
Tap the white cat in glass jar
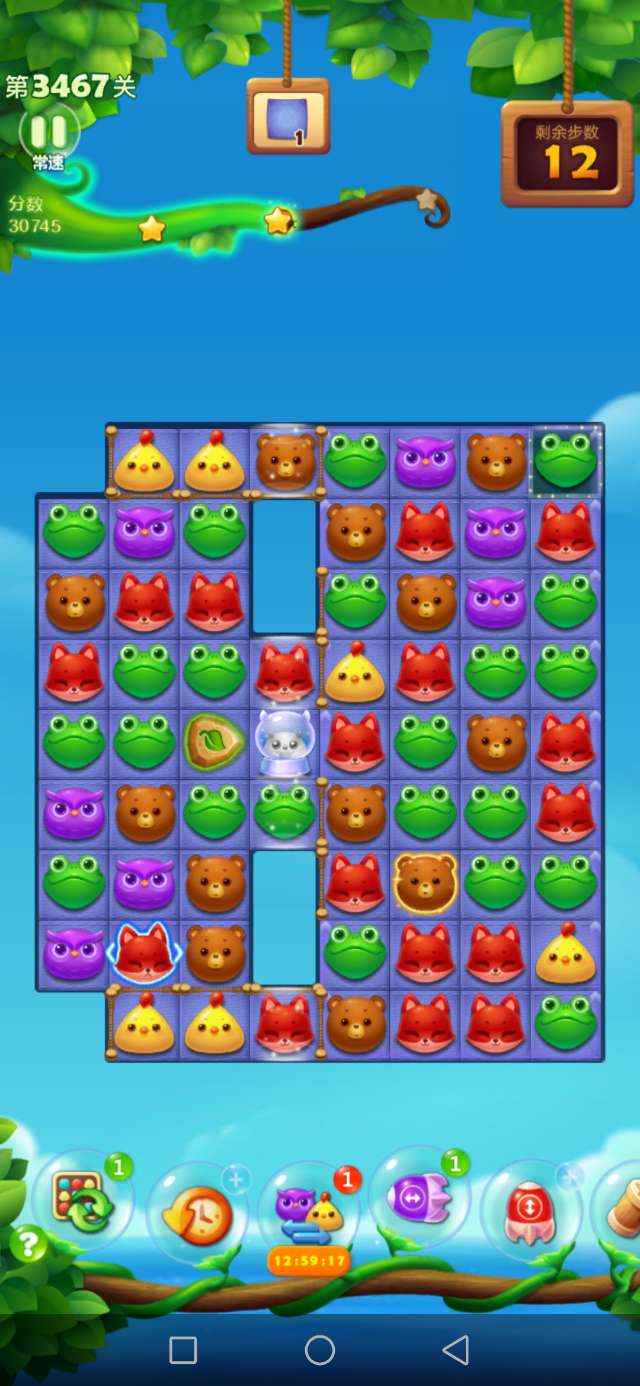(x=284, y=742)
